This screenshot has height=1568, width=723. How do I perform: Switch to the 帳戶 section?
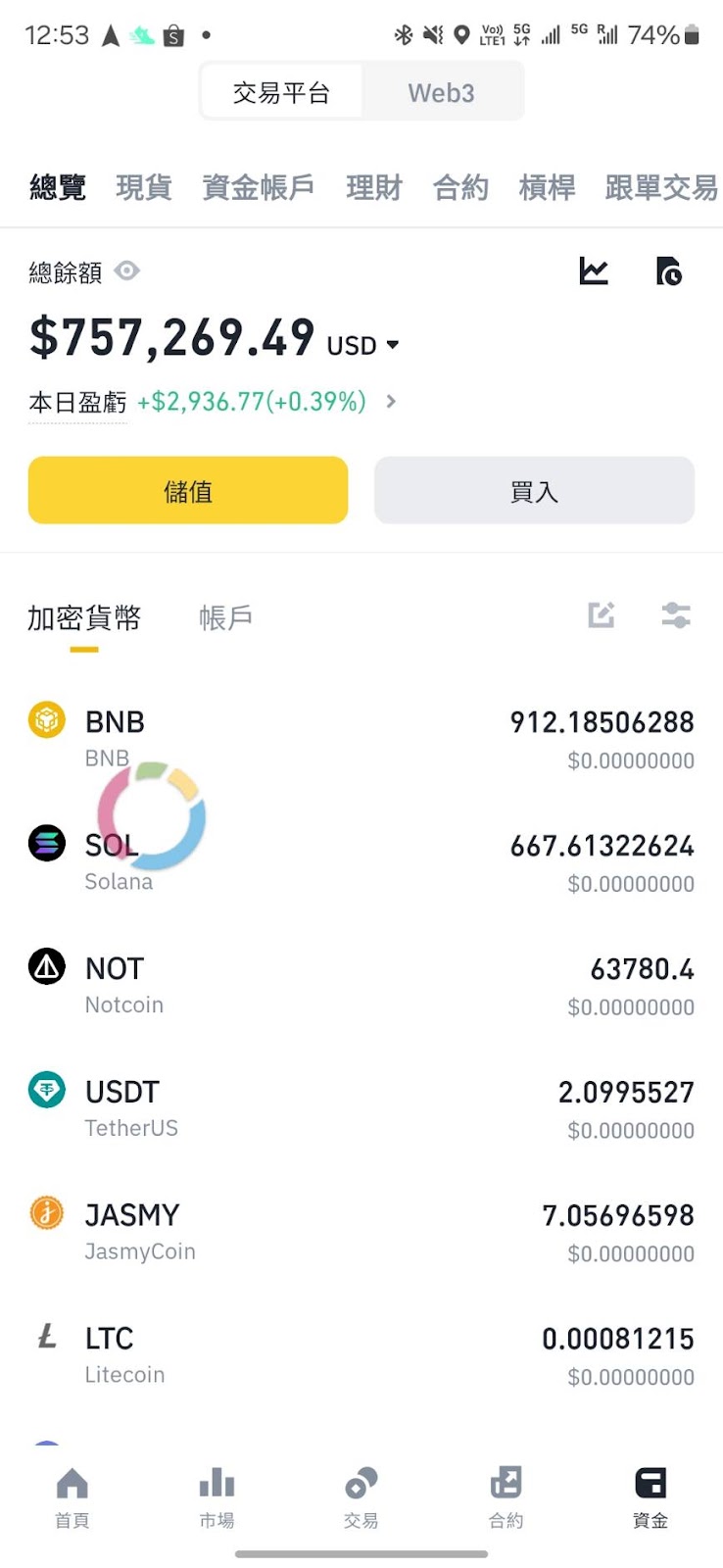(x=225, y=617)
